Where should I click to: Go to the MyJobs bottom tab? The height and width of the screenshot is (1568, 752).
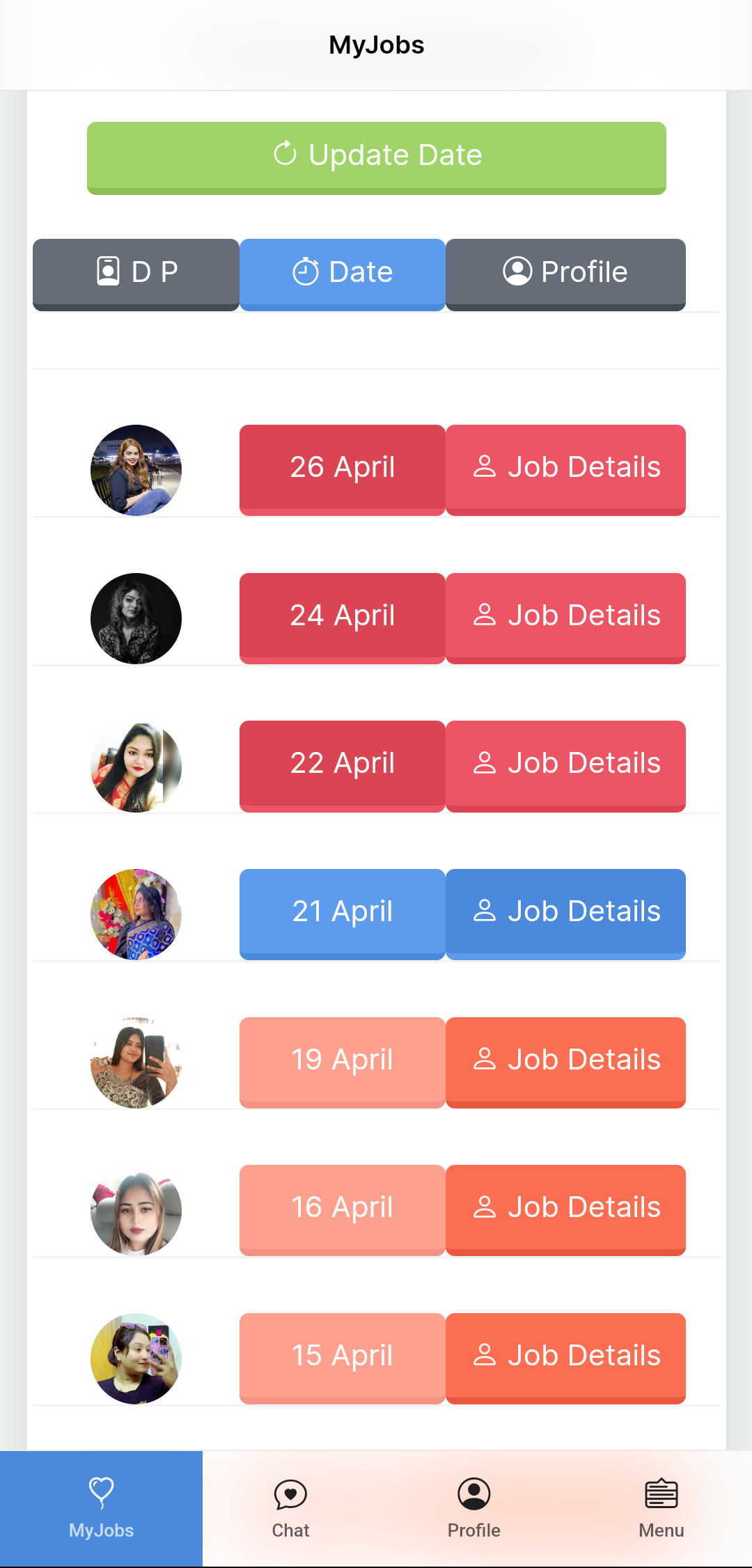pos(101,1508)
